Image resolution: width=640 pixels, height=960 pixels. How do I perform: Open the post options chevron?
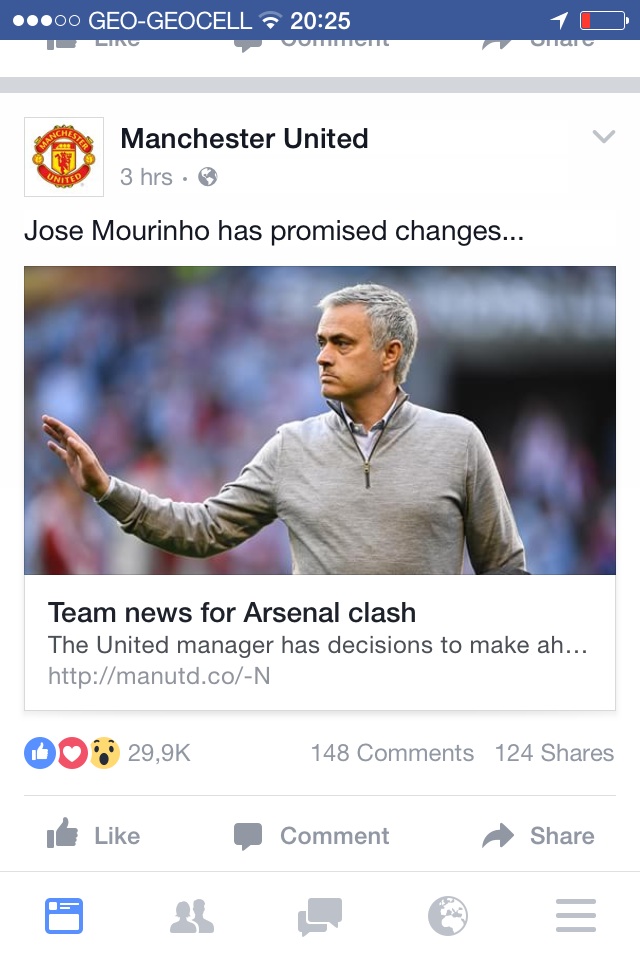(x=603, y=138)
